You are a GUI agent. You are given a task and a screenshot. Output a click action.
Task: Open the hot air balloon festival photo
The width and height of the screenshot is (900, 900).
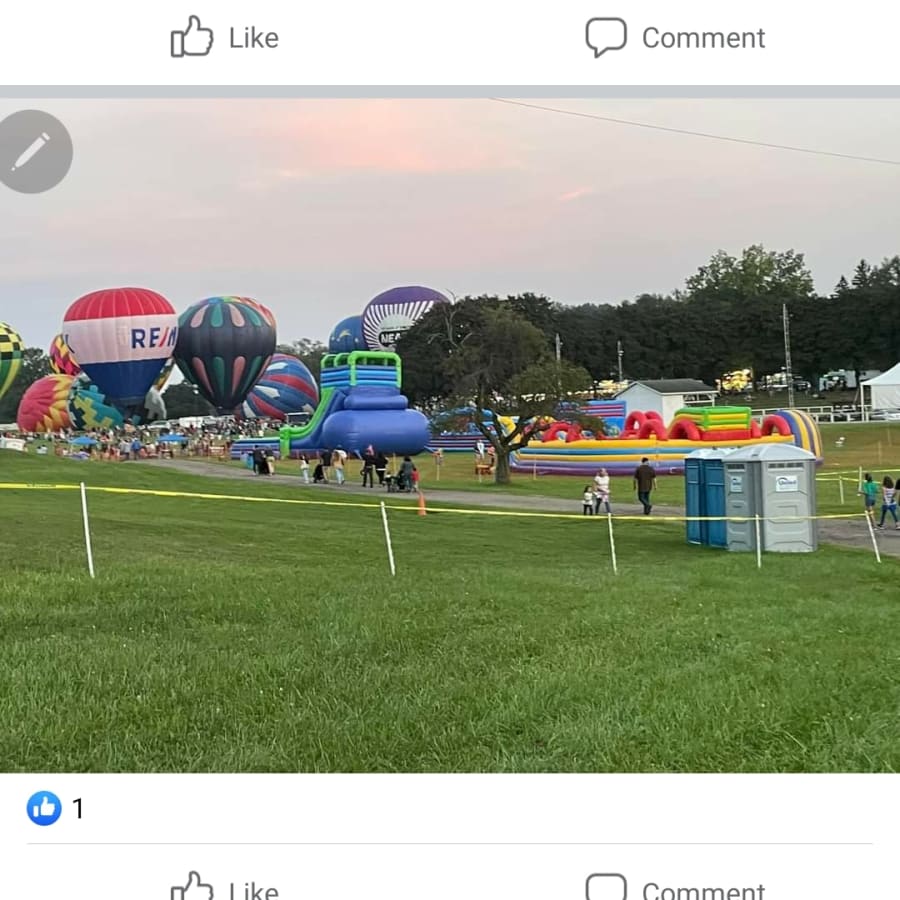[450, 435]
